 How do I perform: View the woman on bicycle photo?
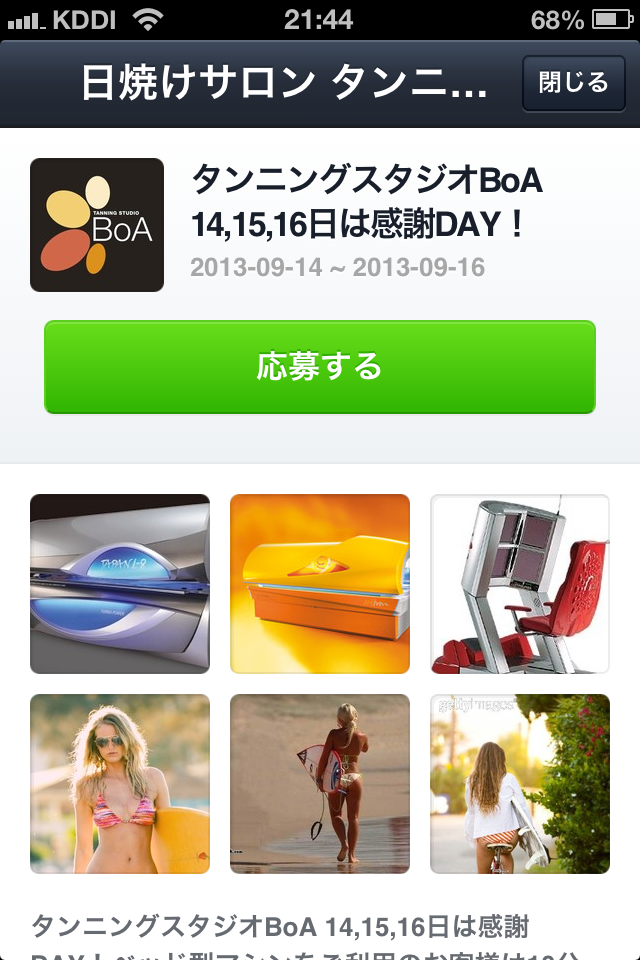(520, 784)
